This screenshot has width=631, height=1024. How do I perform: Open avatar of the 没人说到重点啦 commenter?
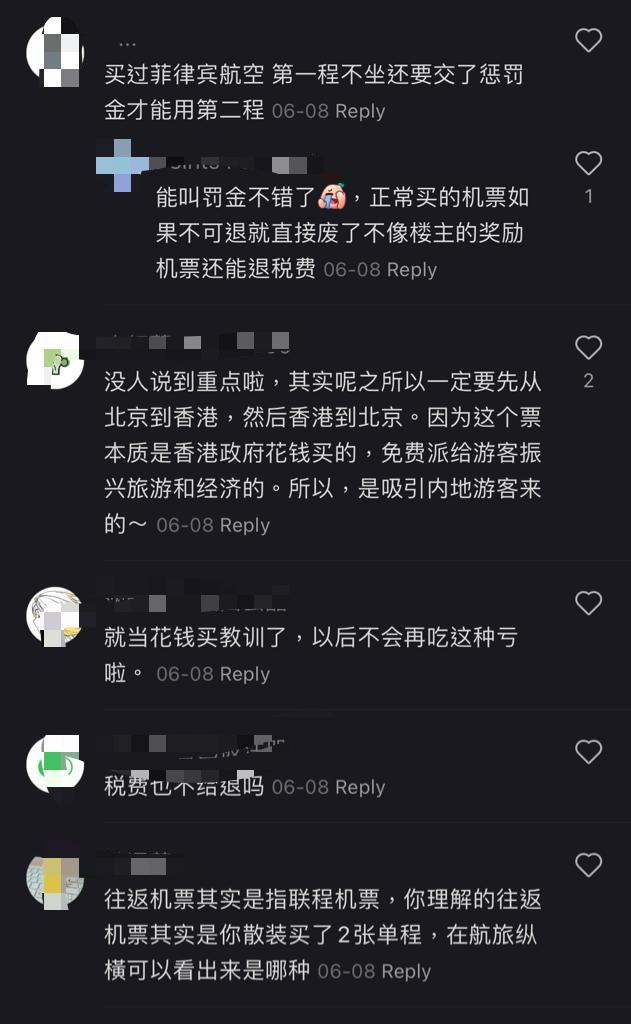(x=54, y=362)
